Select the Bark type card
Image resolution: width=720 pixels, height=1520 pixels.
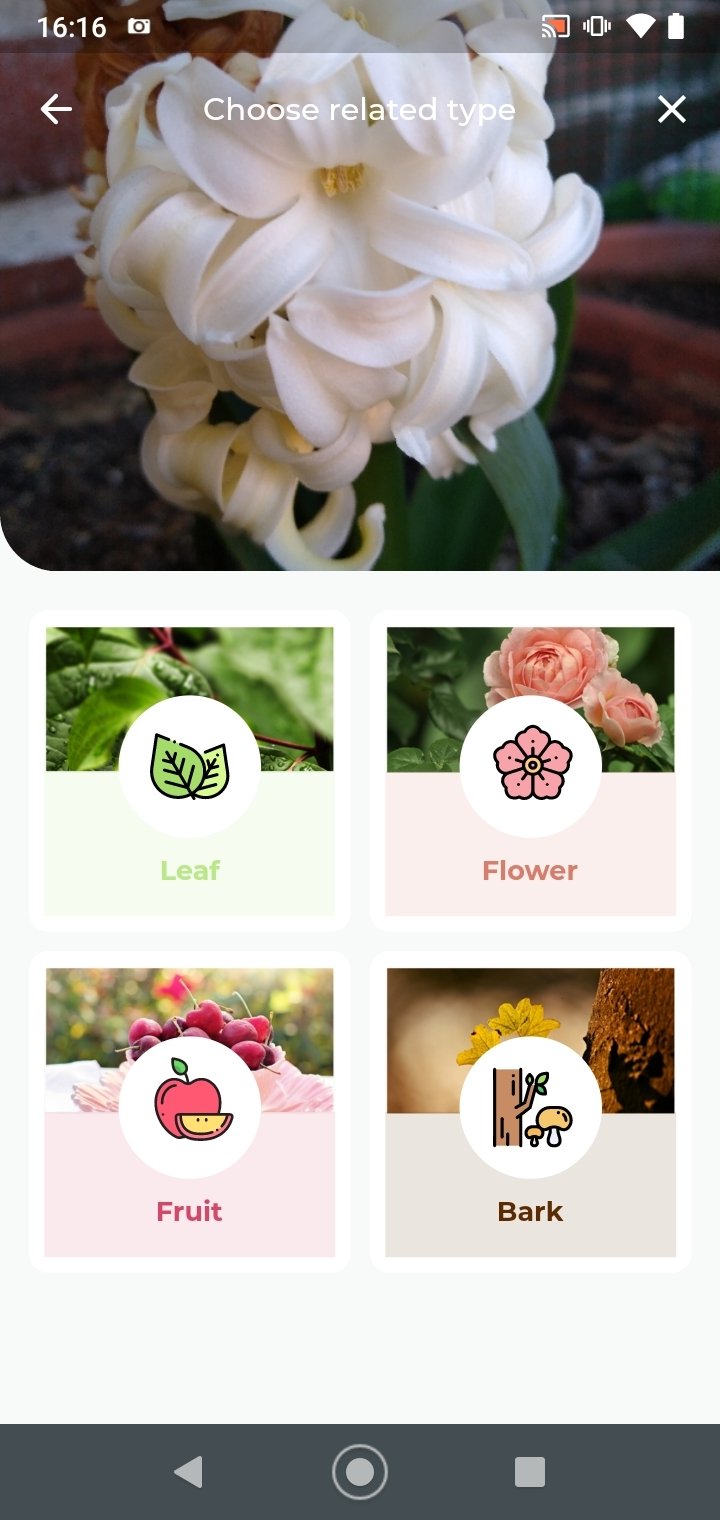click(530, 1112)
